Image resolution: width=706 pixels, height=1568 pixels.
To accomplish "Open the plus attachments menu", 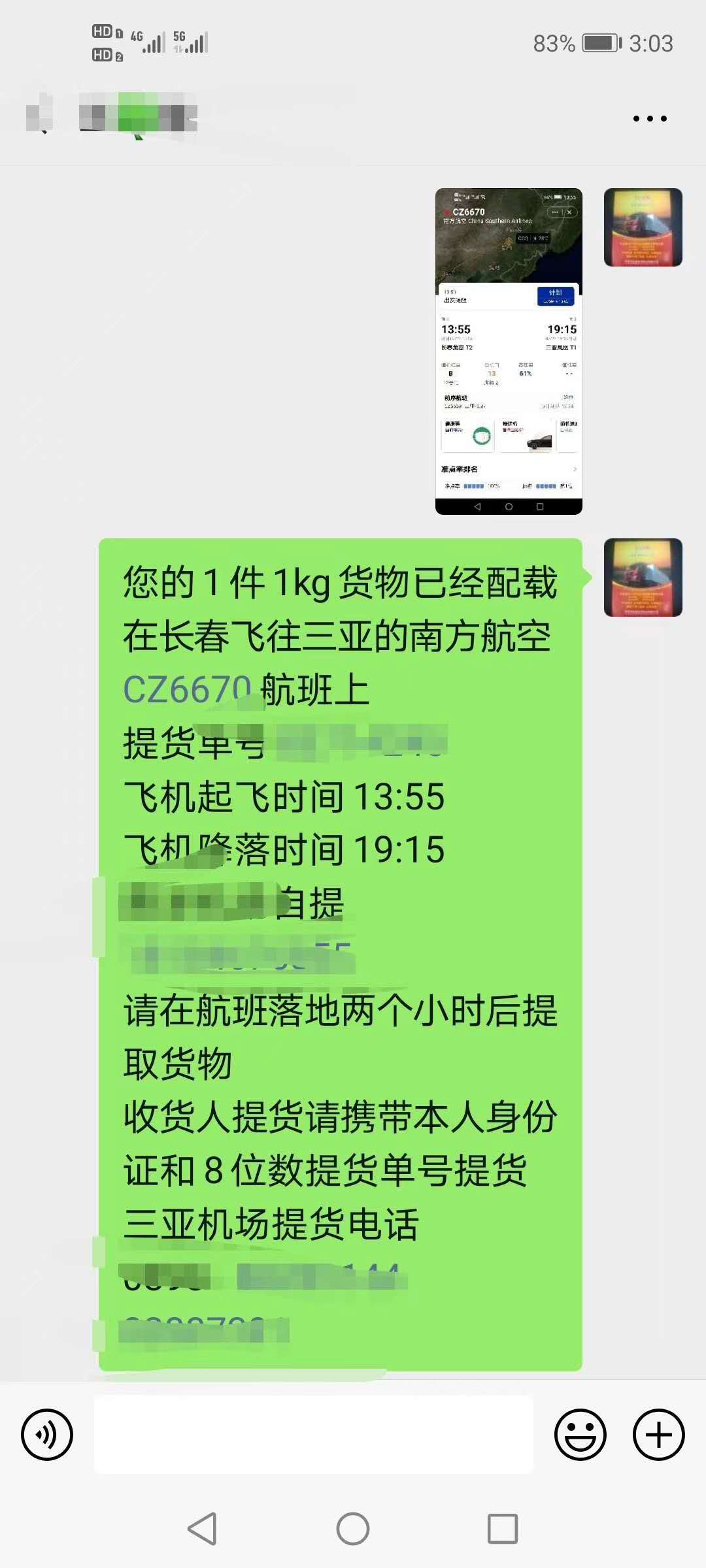I will [x=658, y=1435].
